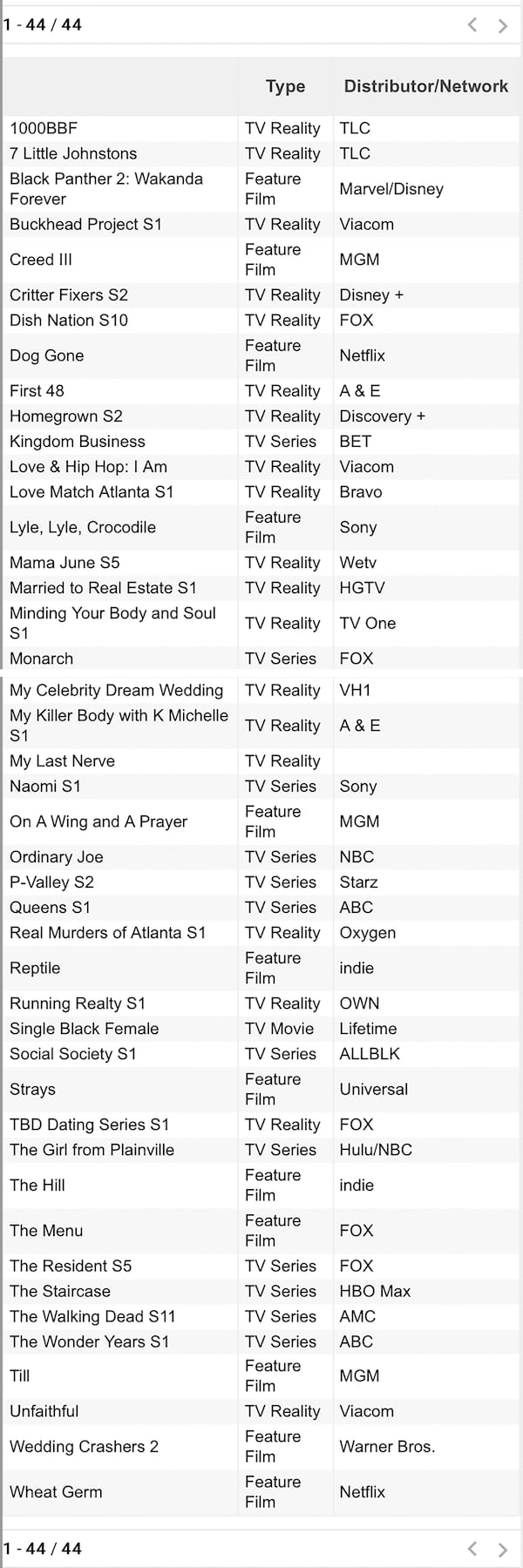This screenshot has height=1568, width=523.
Task: Sort by the Distributor/Network column header
Action: (x=425, y=86)
